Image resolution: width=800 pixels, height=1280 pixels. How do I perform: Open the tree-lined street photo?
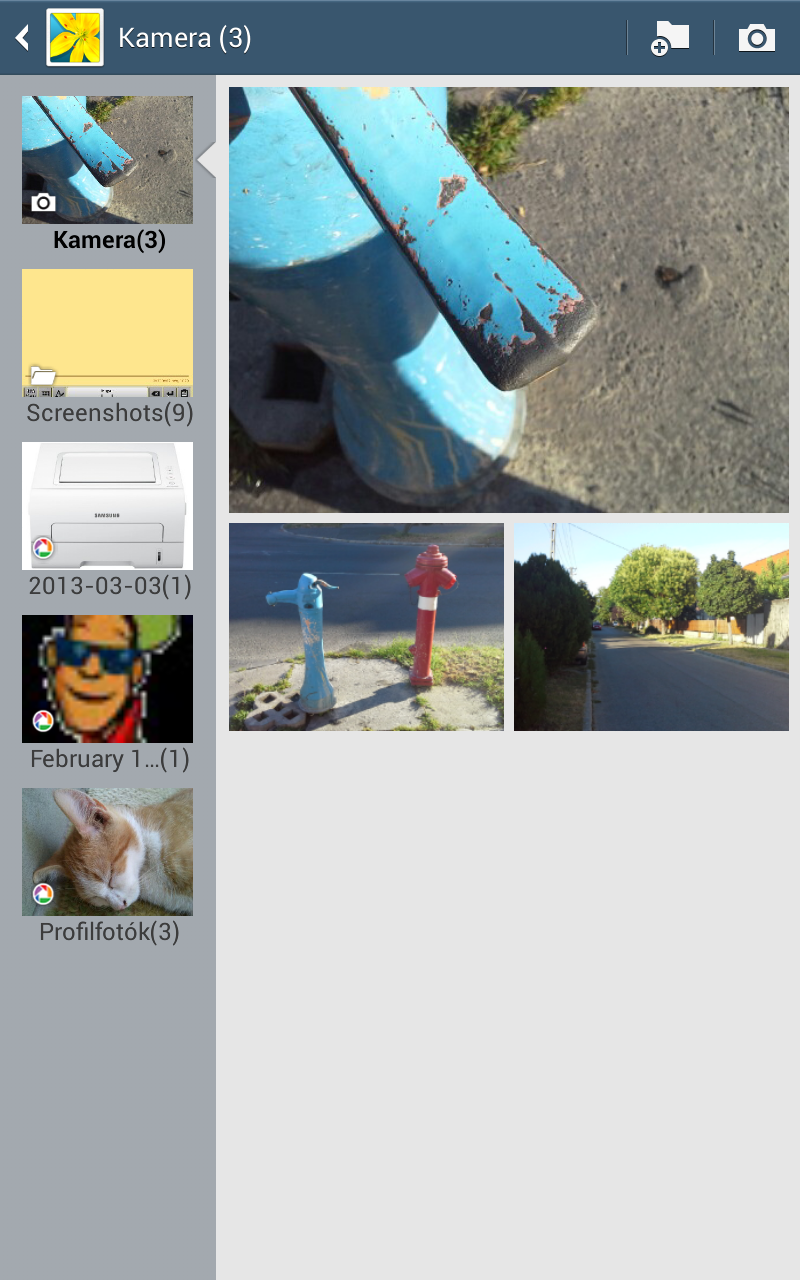click(x=651, y=627)
